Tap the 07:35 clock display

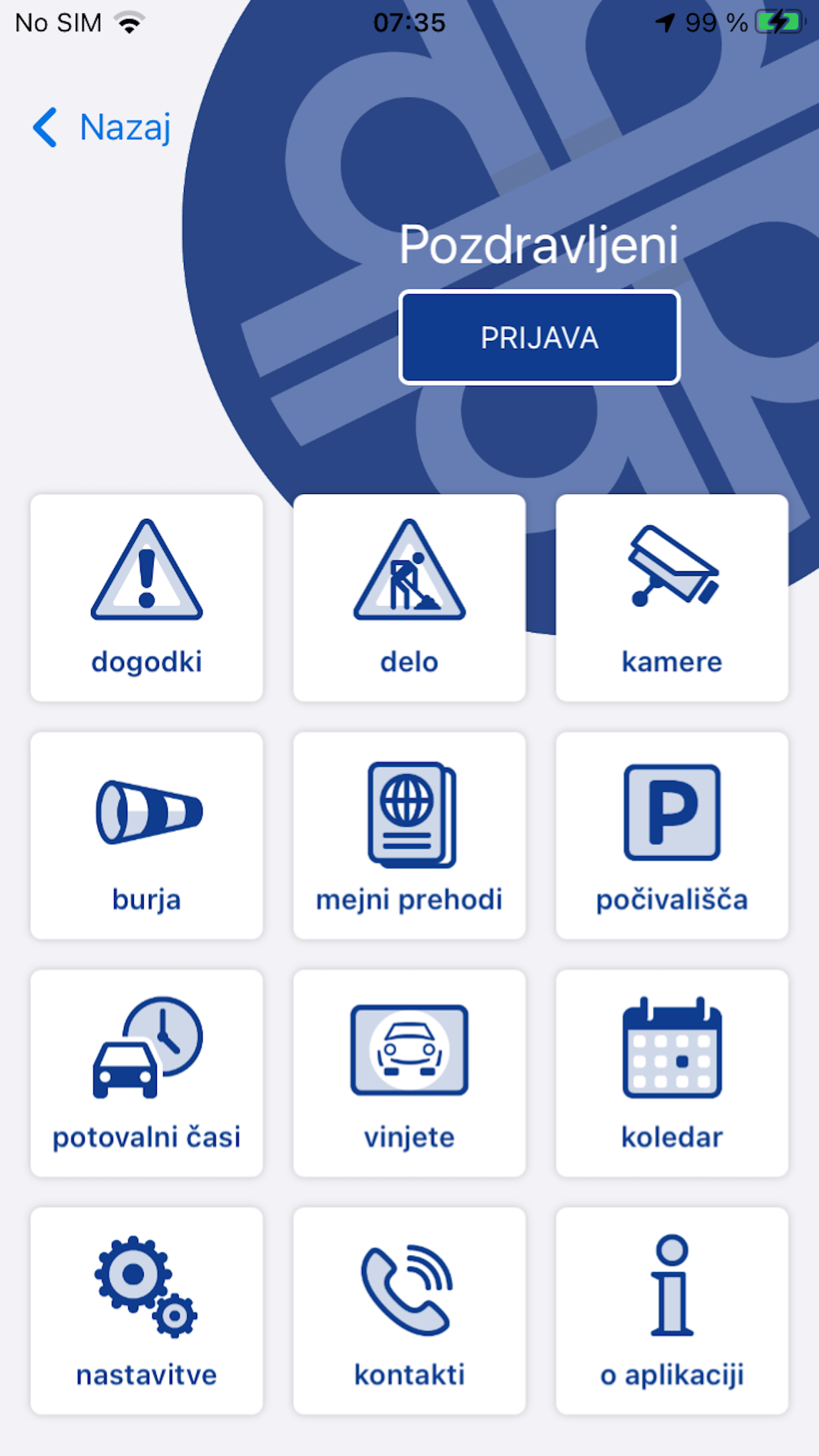[409, 22]
